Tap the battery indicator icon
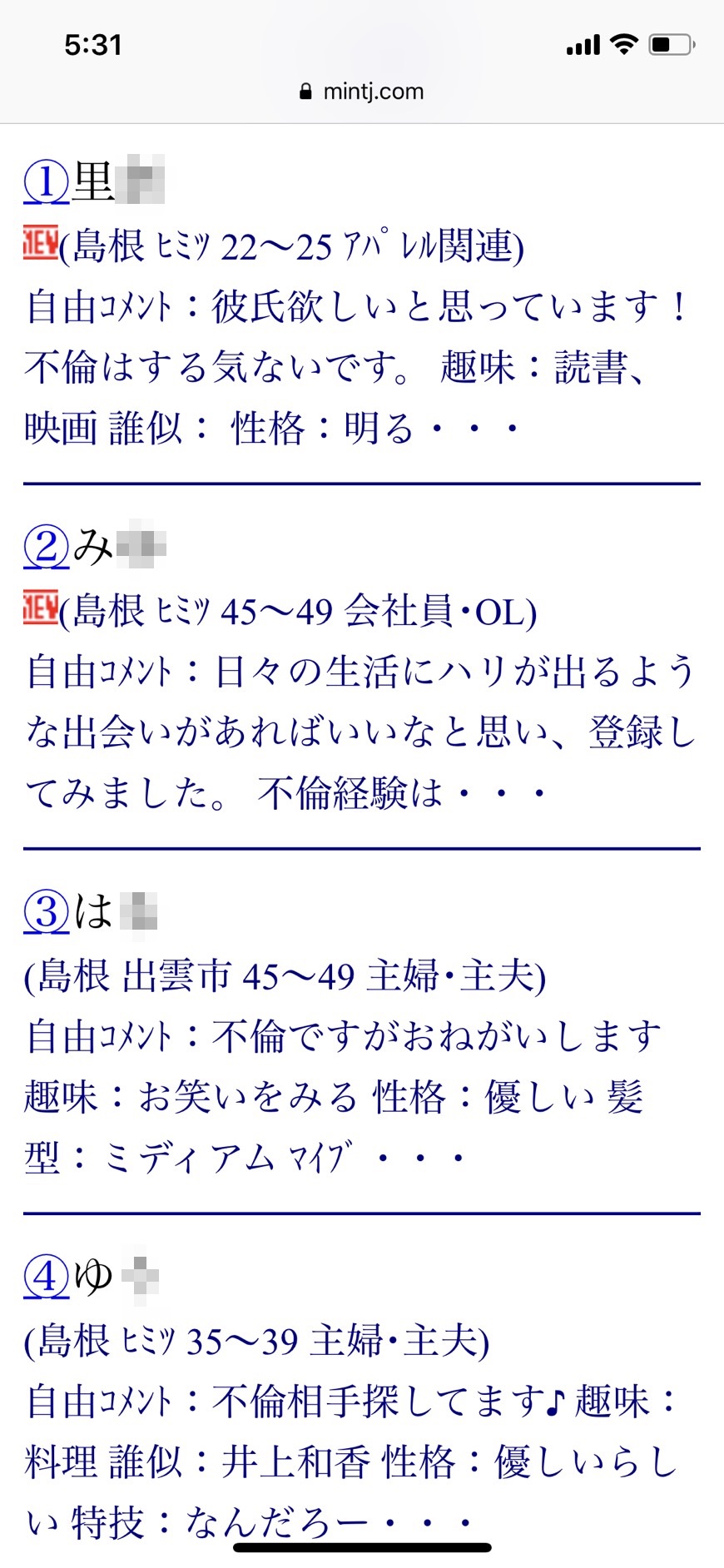 coord(671,44)
